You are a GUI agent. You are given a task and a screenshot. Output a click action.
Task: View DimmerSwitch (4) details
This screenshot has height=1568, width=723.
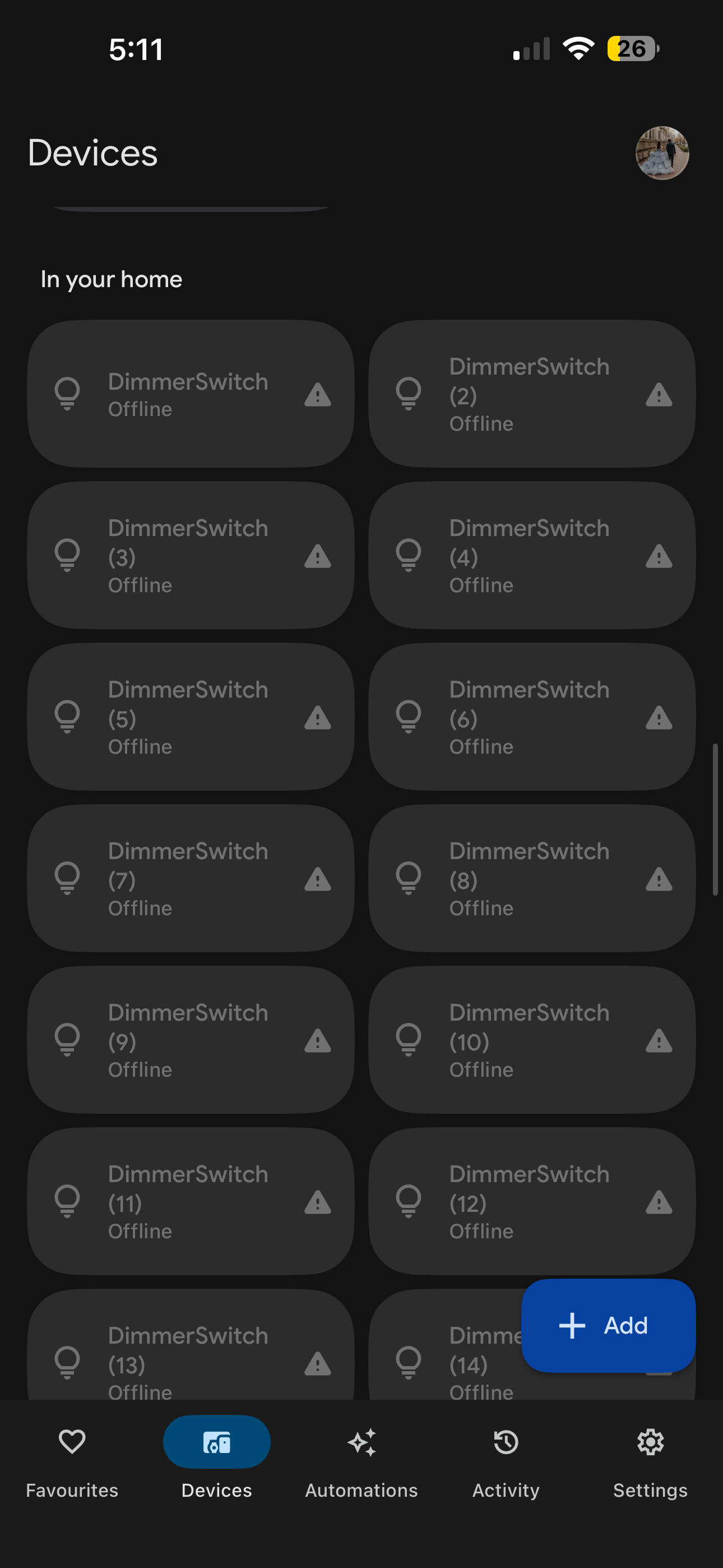pos(531,555)
